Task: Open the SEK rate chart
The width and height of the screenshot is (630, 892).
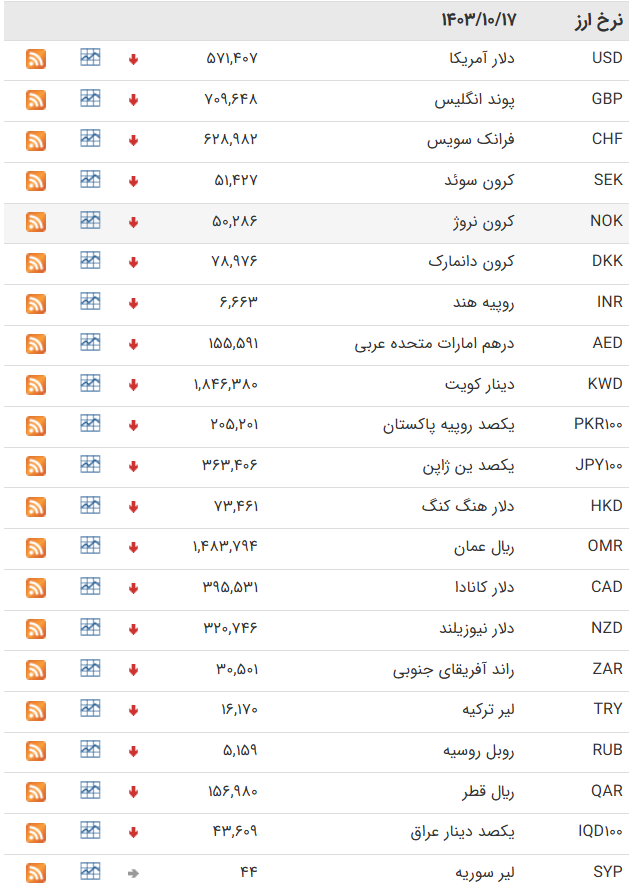Action: pyautogui.click(x=91, y=180)
